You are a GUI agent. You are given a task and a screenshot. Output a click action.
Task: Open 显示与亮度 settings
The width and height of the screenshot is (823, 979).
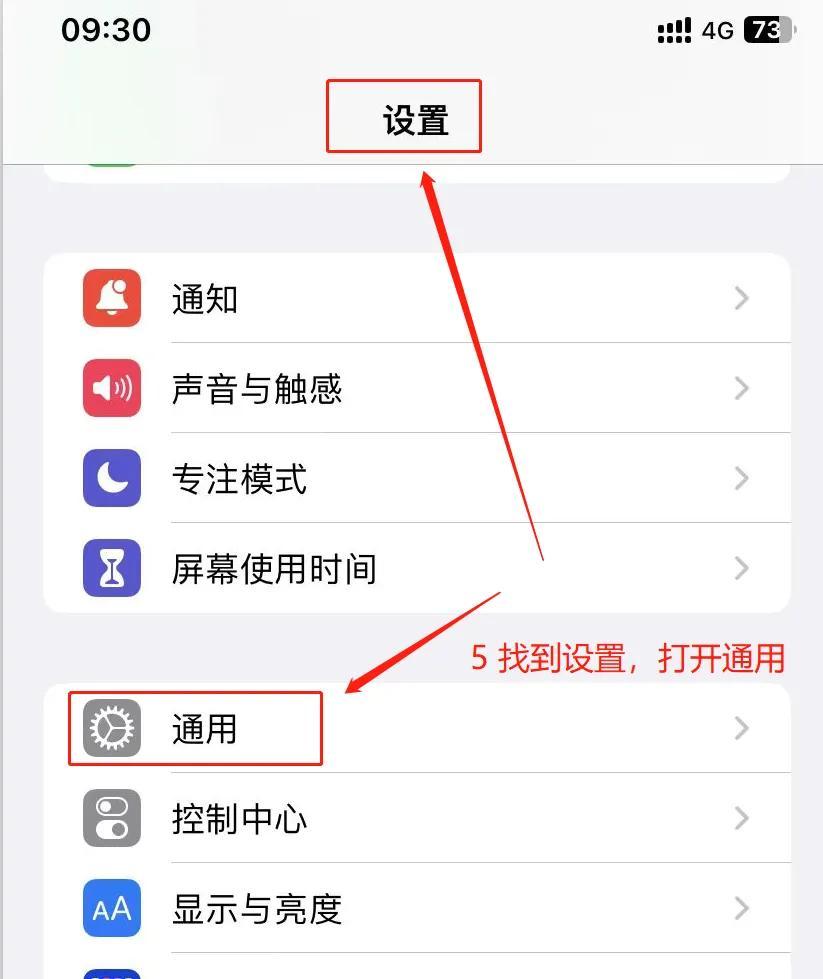pos(415,909)
